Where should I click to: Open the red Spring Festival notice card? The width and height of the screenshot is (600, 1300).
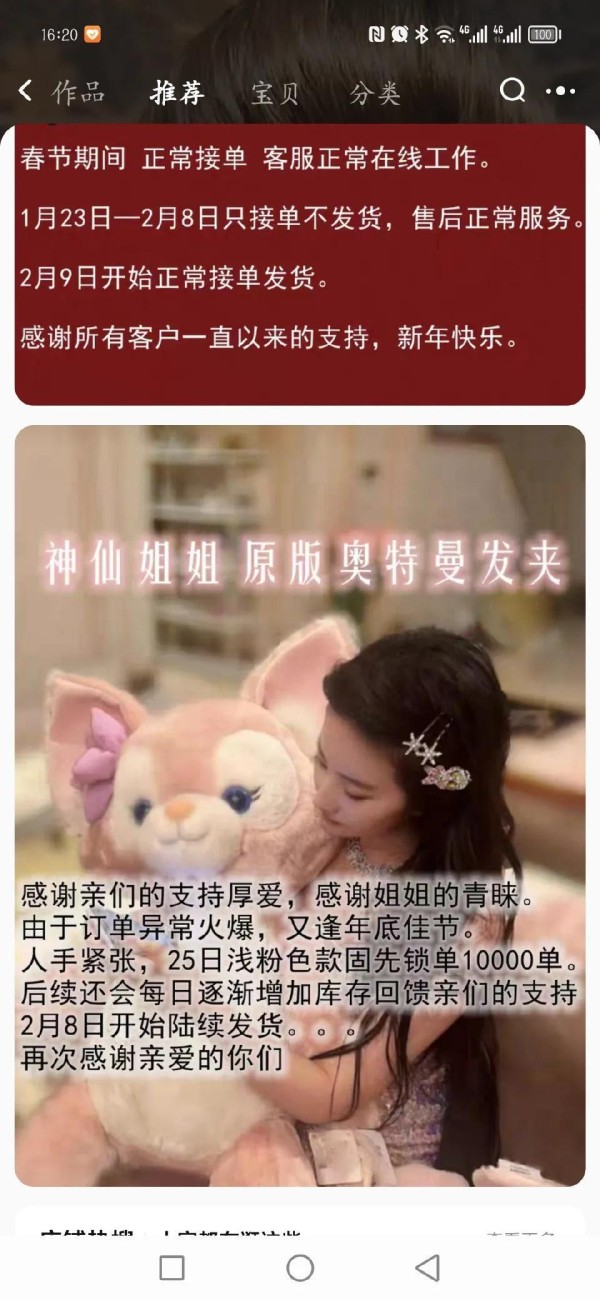pos(300,265)
